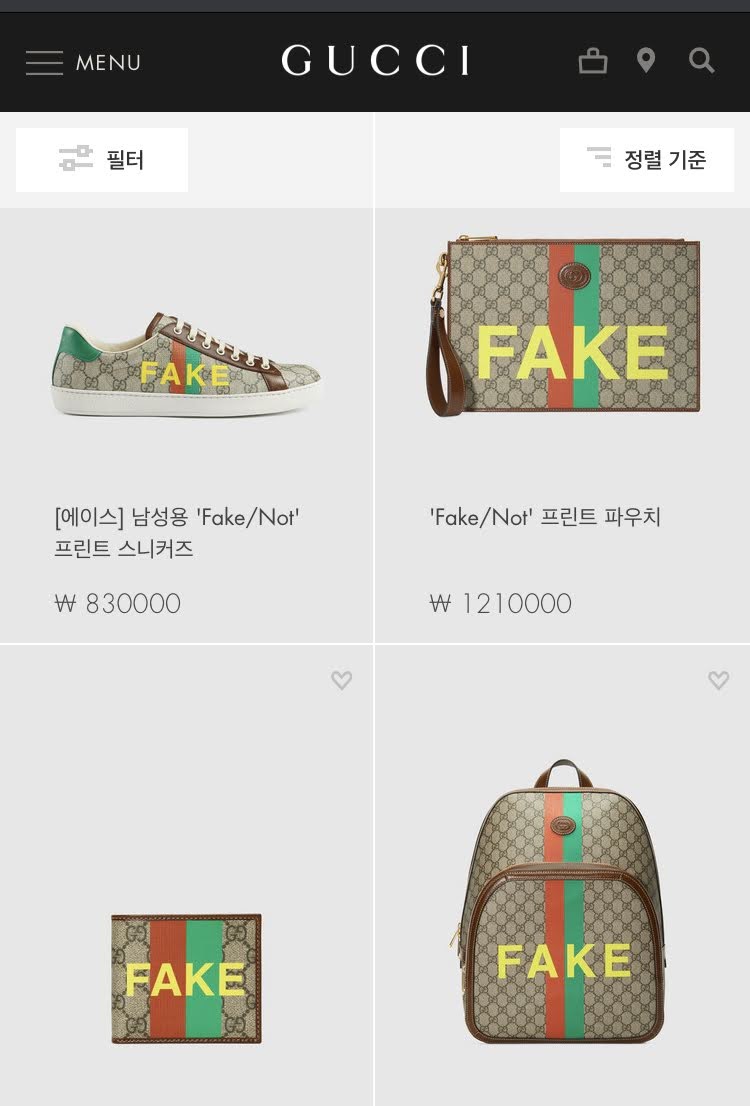Open the 정렬 기준 sort options
Screen dimensions: 750x1106
click(647, 159)
